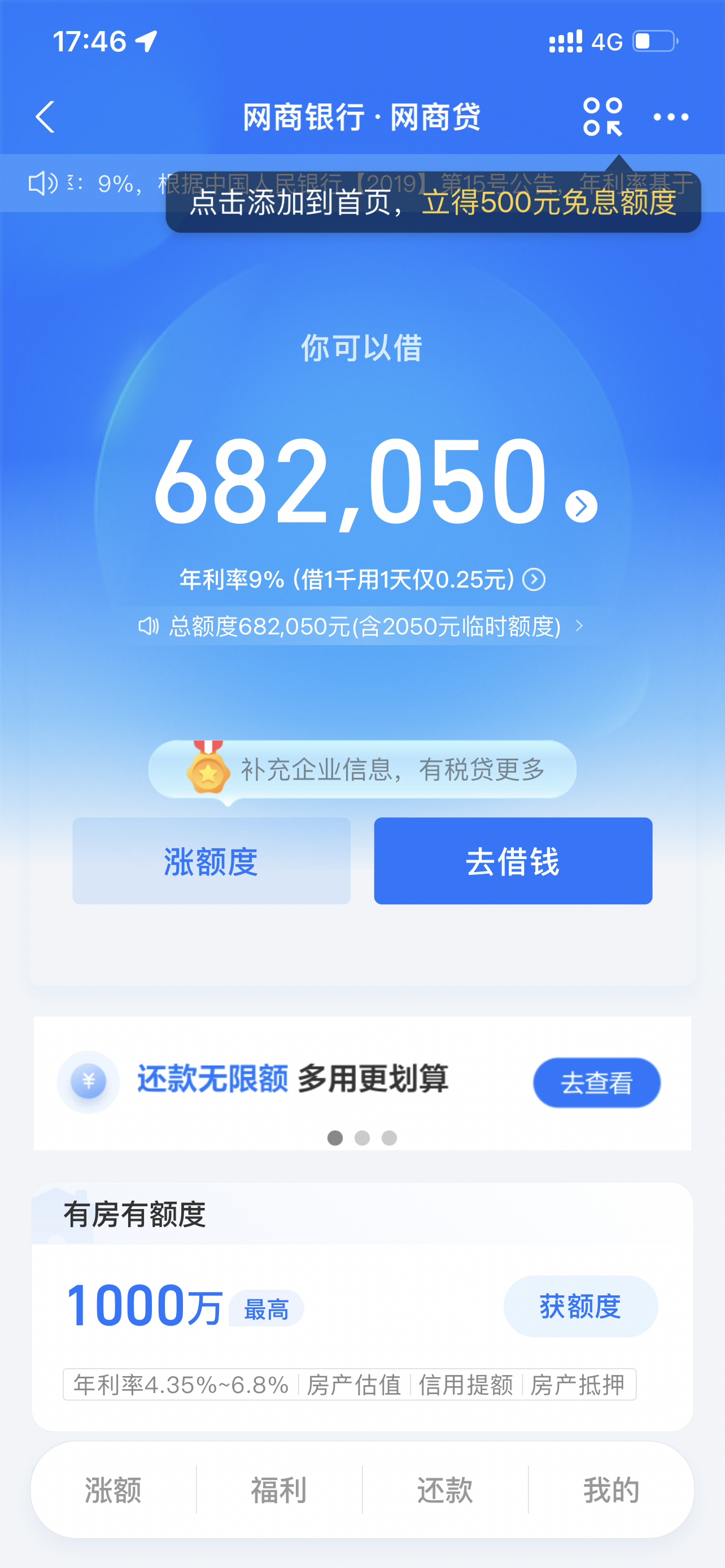Tap 获额度 in 有房有额度 card
The height and width of the screenshot is (1568, 725).
[579, 1306]
